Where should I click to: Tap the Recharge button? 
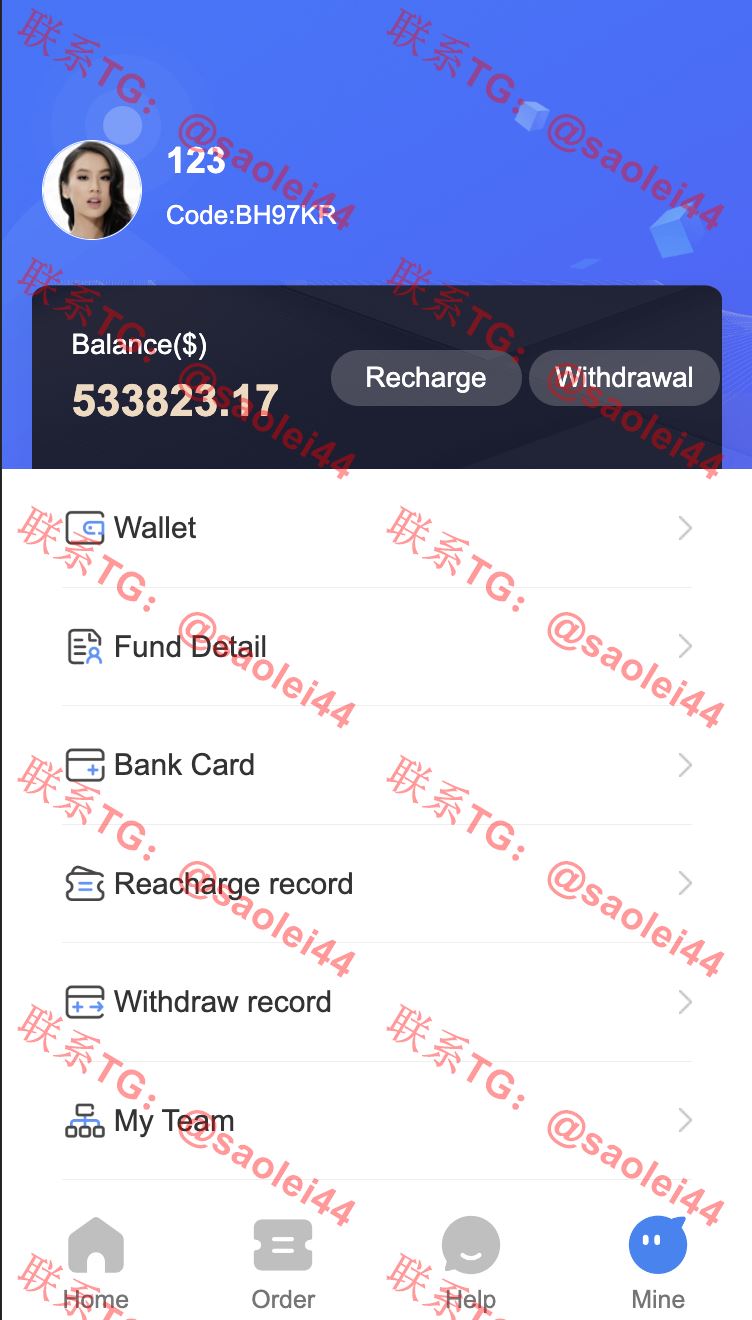tap(426, 378)
